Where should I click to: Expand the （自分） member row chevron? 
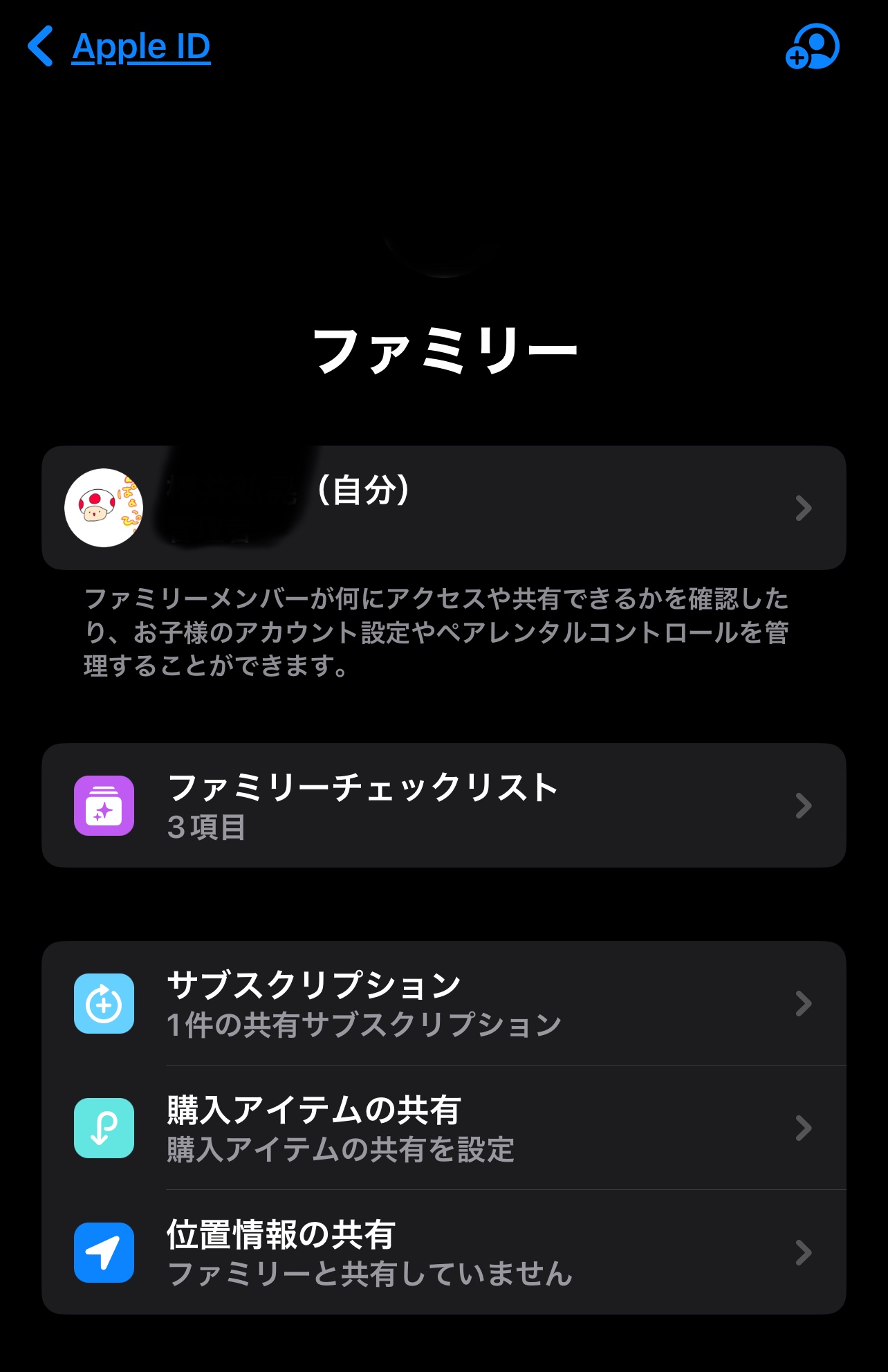point(804,509)
